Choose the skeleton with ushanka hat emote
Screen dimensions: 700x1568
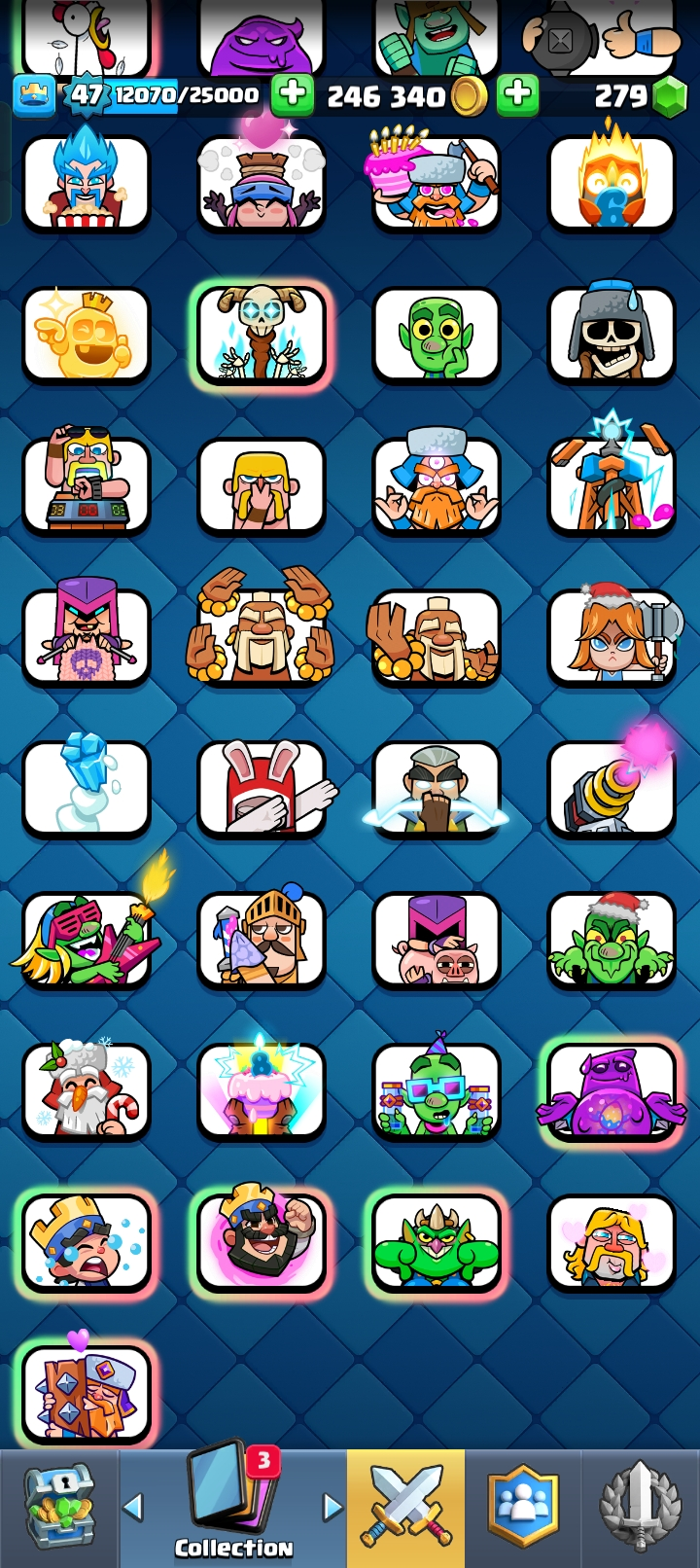[x=612, y=334]
